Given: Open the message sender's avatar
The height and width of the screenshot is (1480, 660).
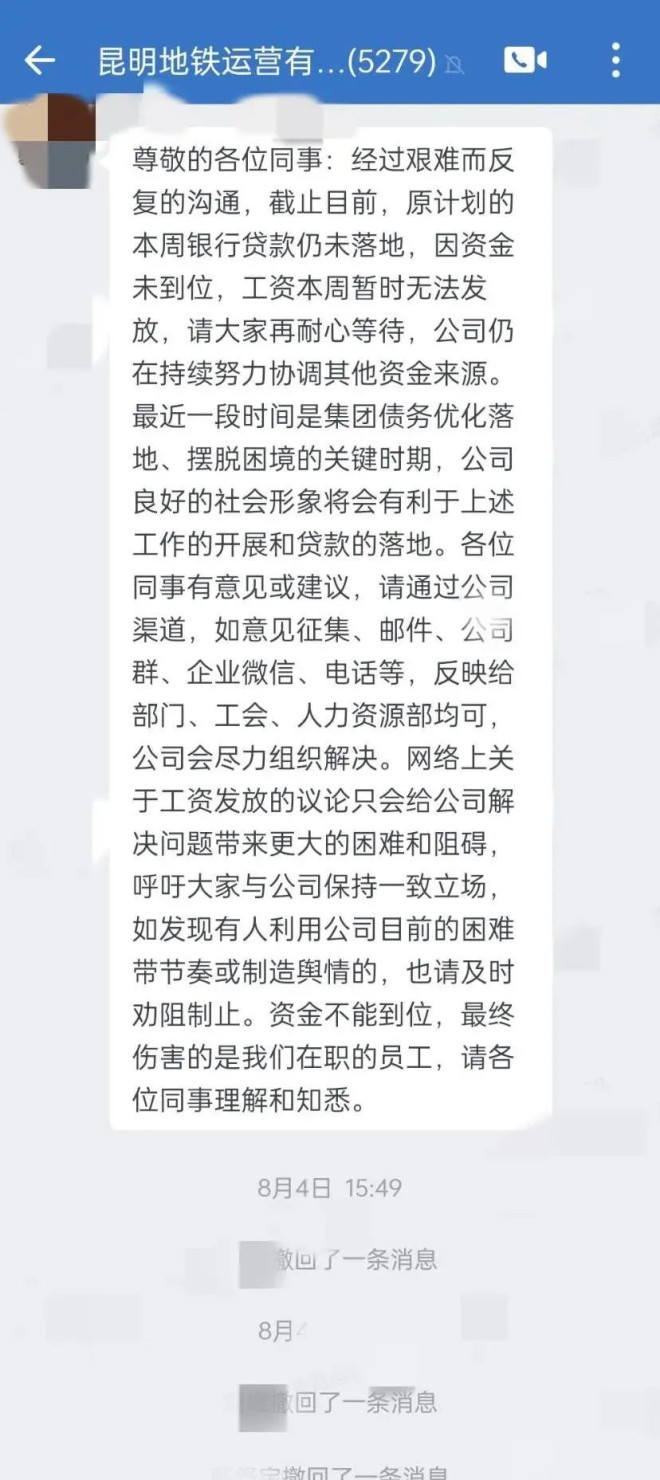Looking at the screenshot, I should (x=50, y=140).
